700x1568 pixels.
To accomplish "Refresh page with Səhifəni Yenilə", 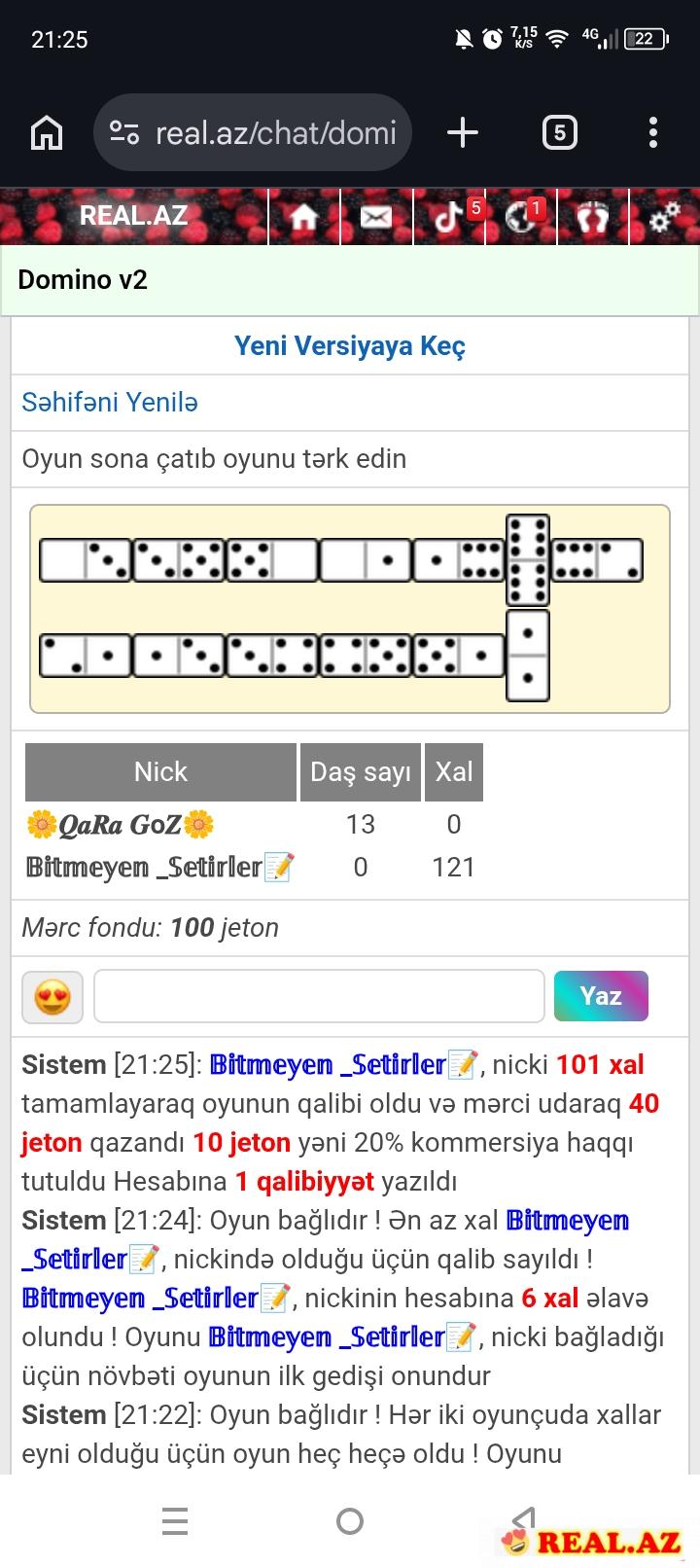I will [x=110, y=402].
